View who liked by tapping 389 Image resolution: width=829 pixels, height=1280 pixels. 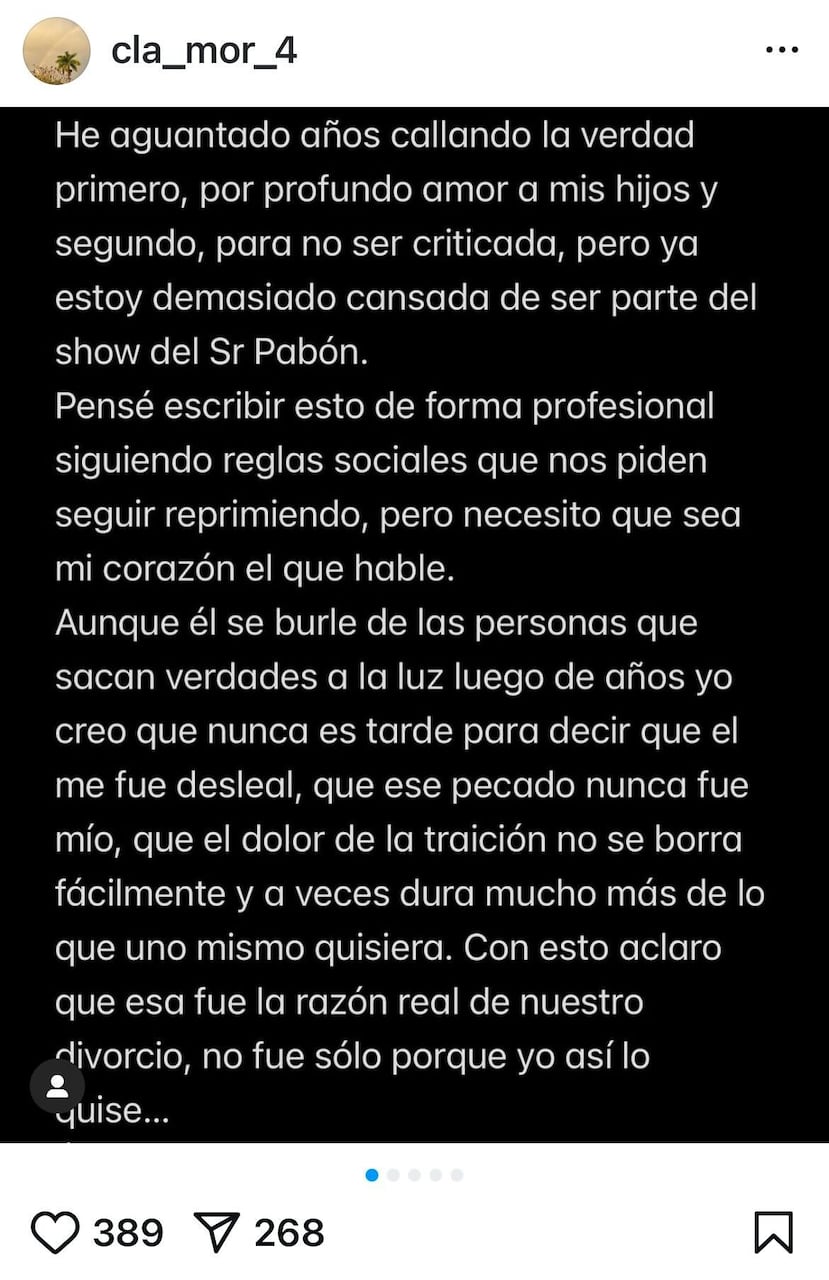coord(130,1234)
